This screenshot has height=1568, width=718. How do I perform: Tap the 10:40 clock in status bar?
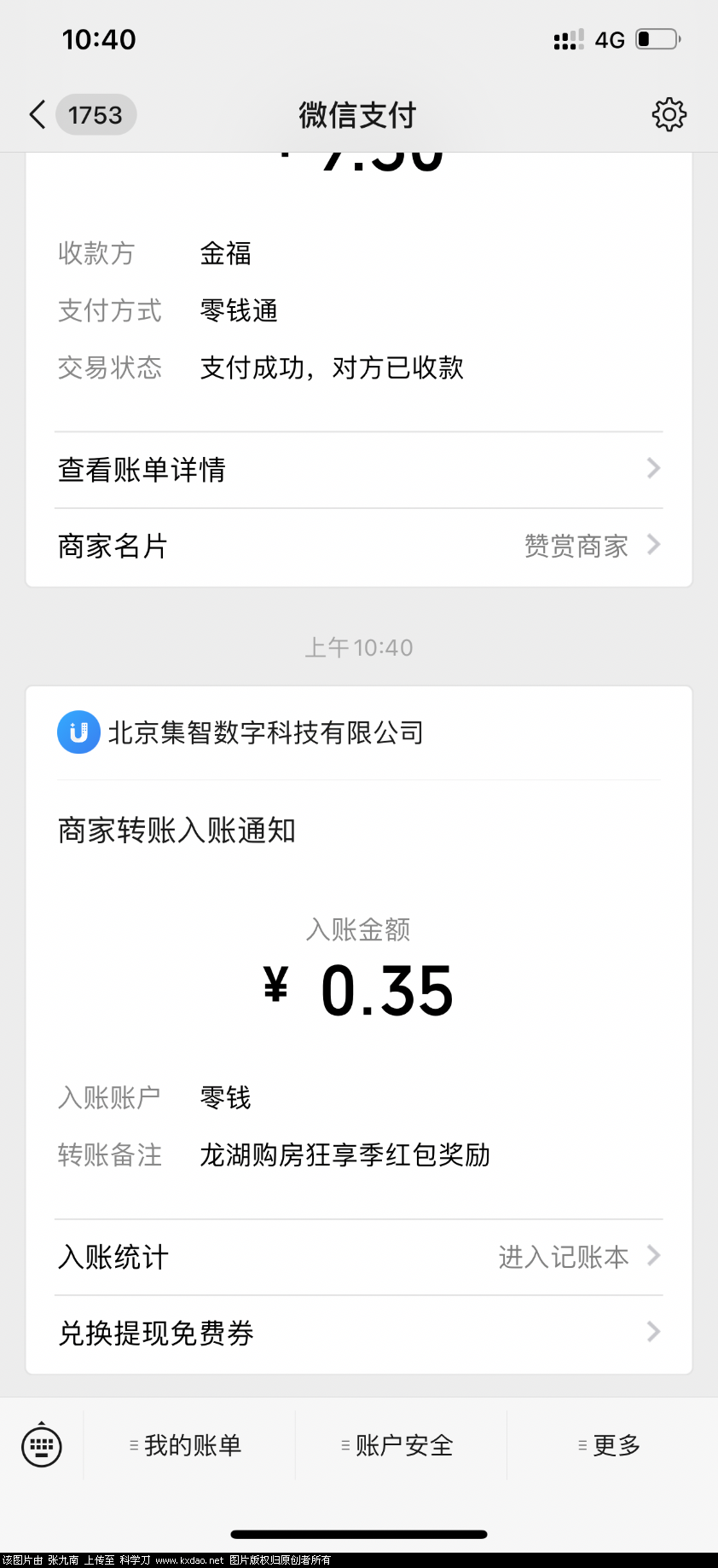pyautogui.click(x=100, y=39)
